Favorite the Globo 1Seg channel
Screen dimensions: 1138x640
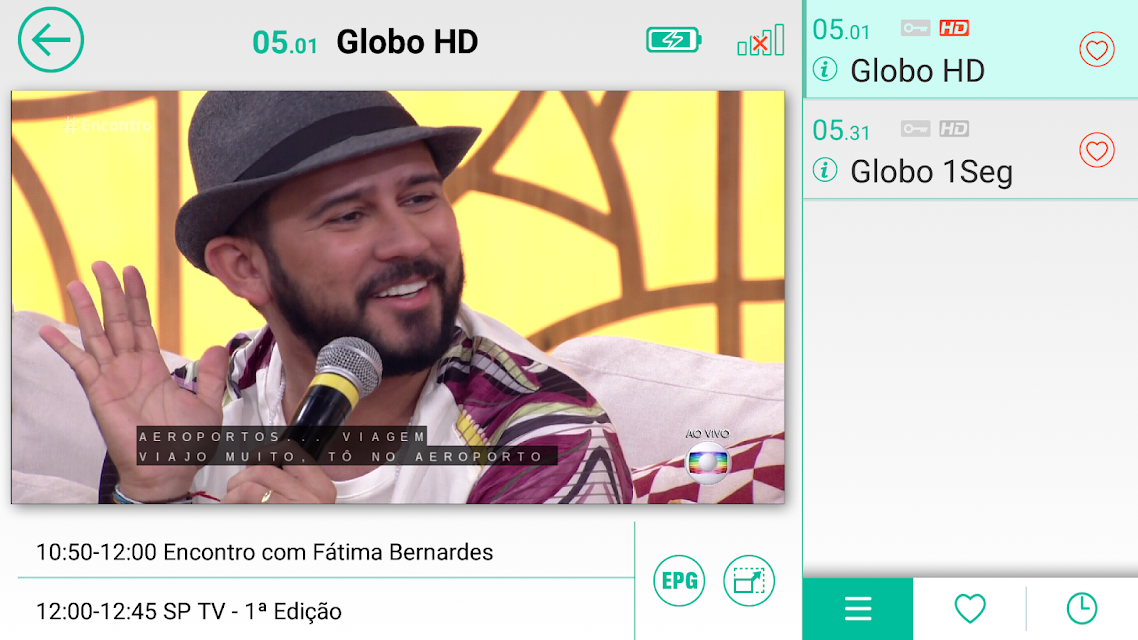pyautogui.click(x=1097, y=150)
